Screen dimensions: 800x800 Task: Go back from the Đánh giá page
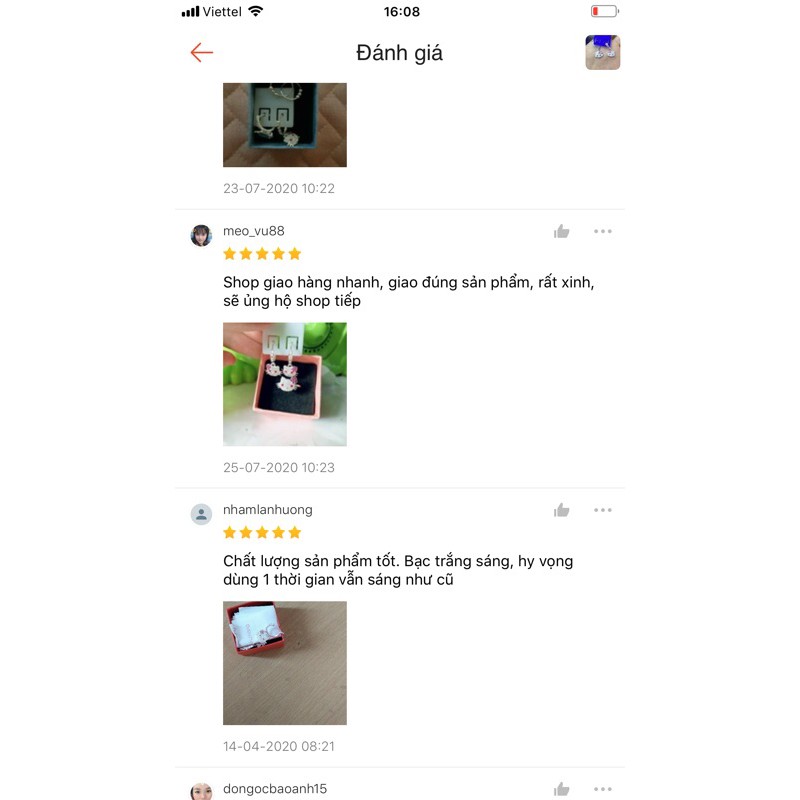click(202, 53)
